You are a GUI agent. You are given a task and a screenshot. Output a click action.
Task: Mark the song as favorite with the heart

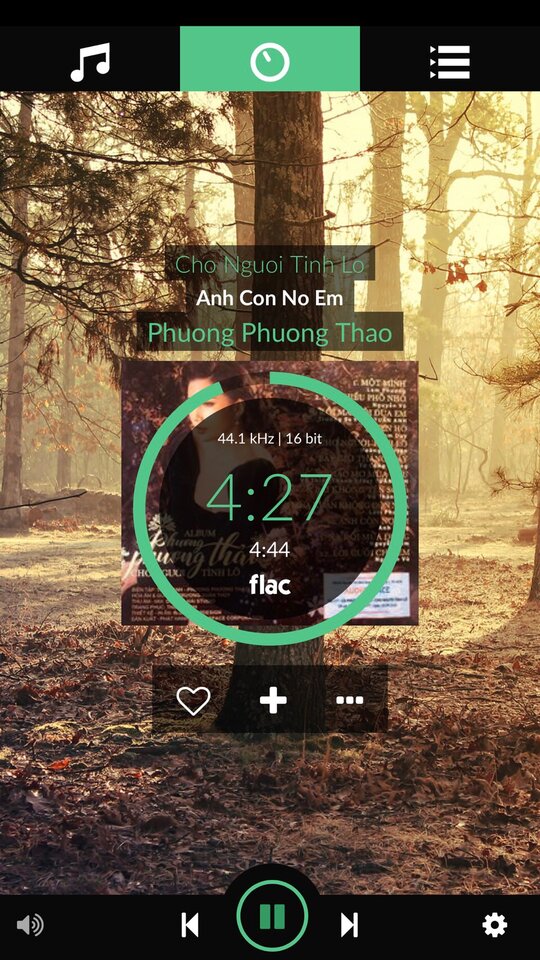pyautogui.click(x=193, y=700)
